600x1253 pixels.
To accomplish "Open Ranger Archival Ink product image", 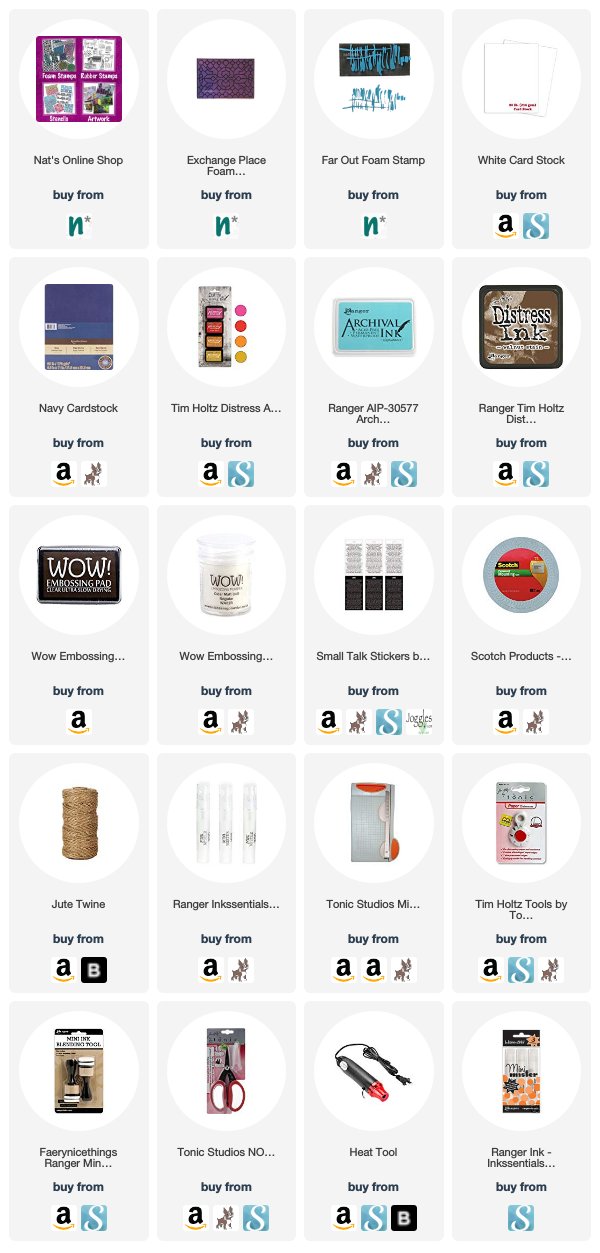I will point(373,327).
